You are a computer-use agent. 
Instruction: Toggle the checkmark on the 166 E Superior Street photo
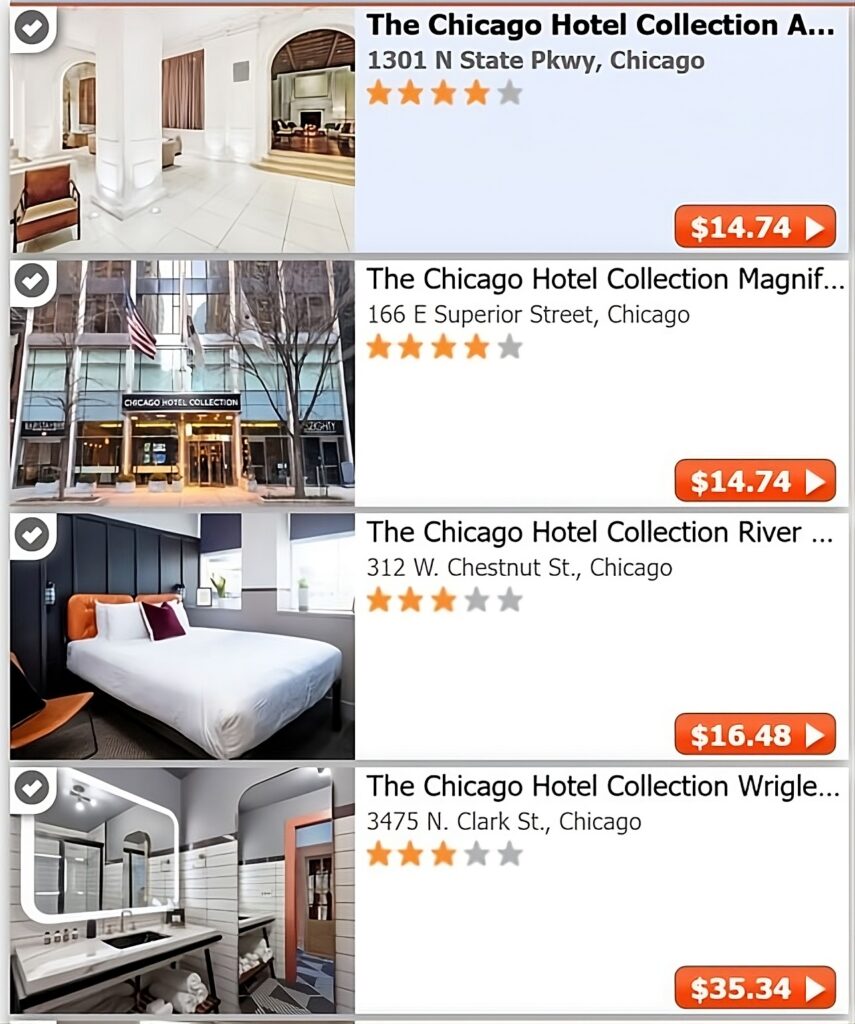pos(33,281)
